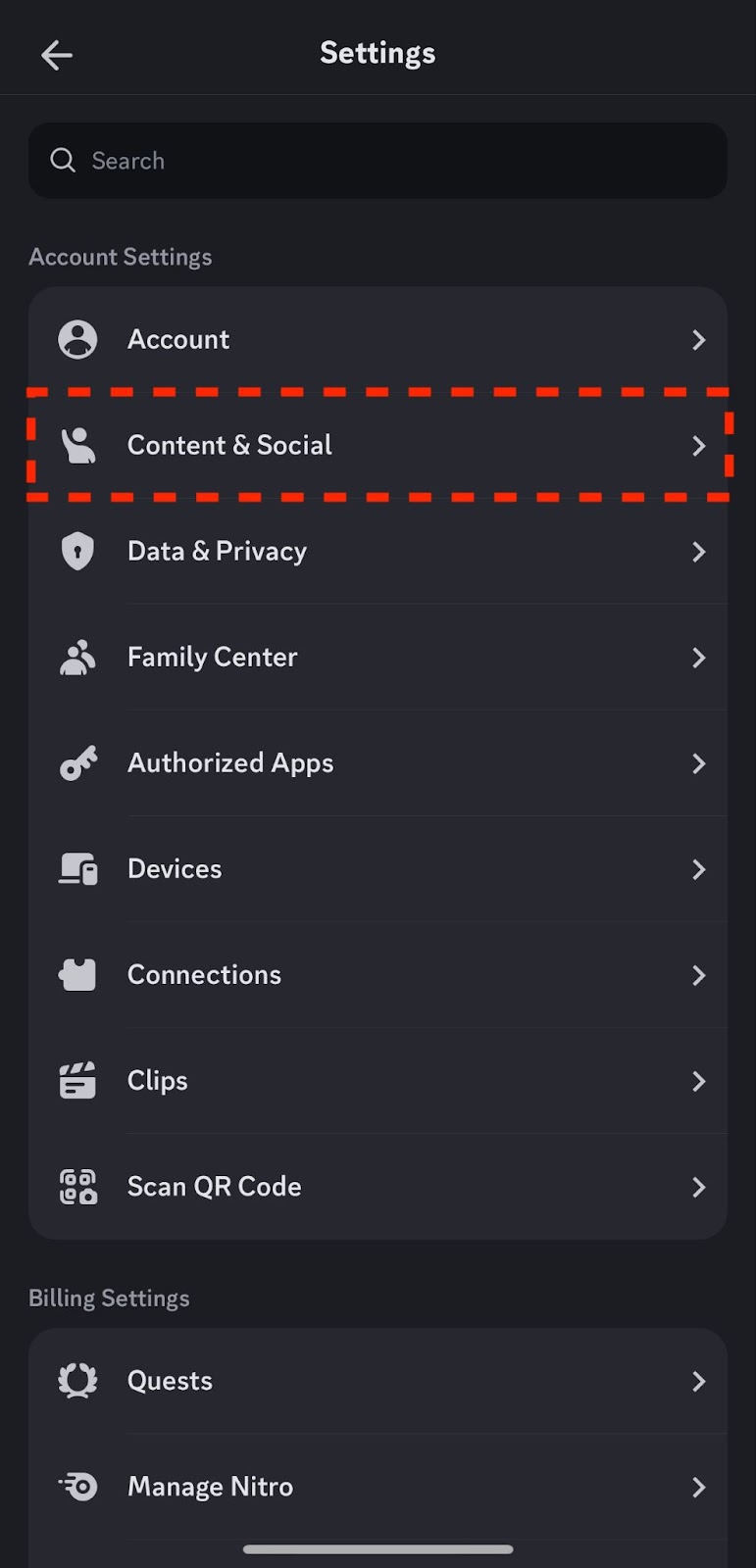The width and height of the screenshot is (756, 1568).
Task: Open Manage Nitro
Action: pos(378,1487)
